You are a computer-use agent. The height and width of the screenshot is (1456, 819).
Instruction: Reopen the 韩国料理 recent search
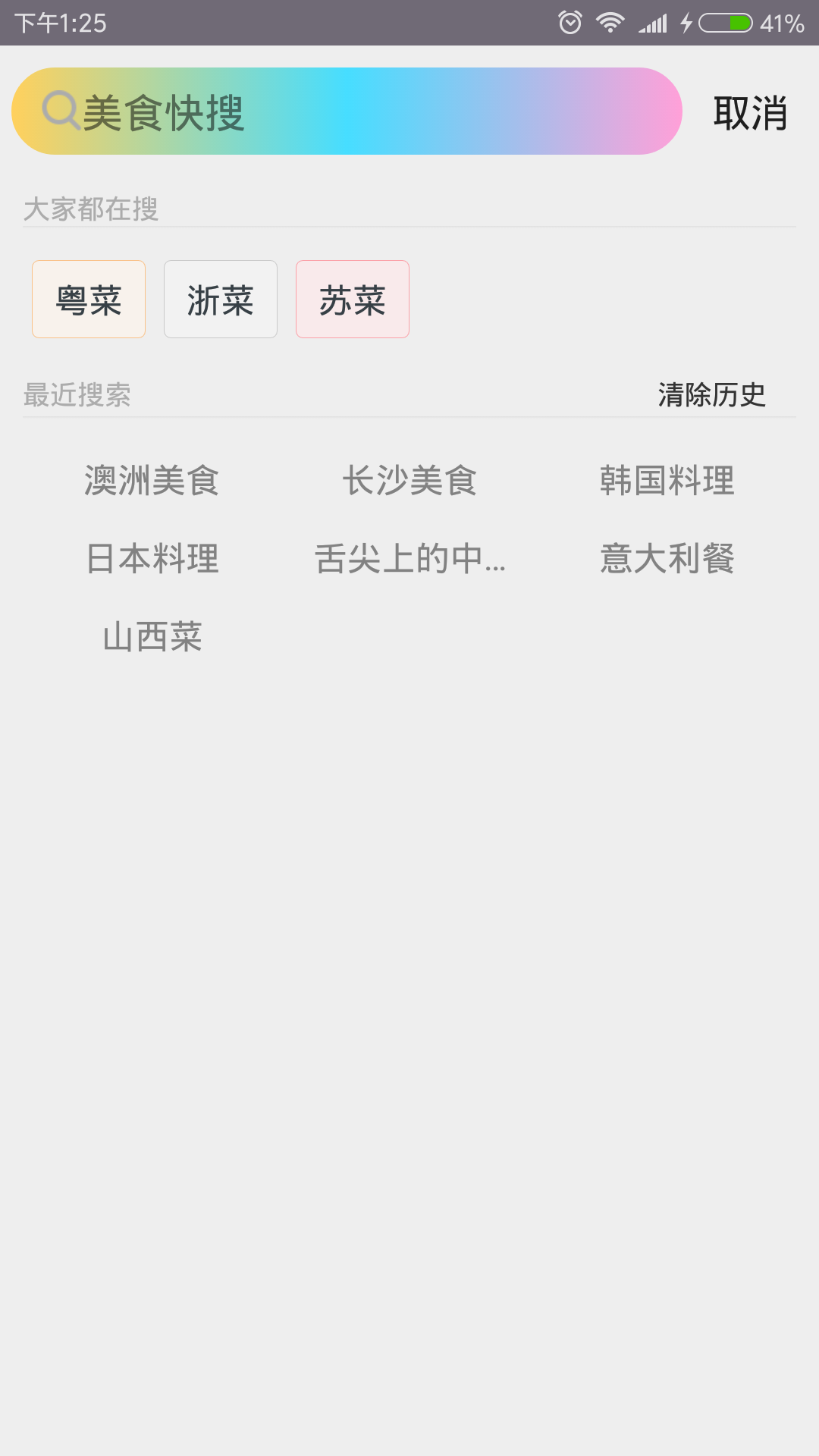coord(667,481)
